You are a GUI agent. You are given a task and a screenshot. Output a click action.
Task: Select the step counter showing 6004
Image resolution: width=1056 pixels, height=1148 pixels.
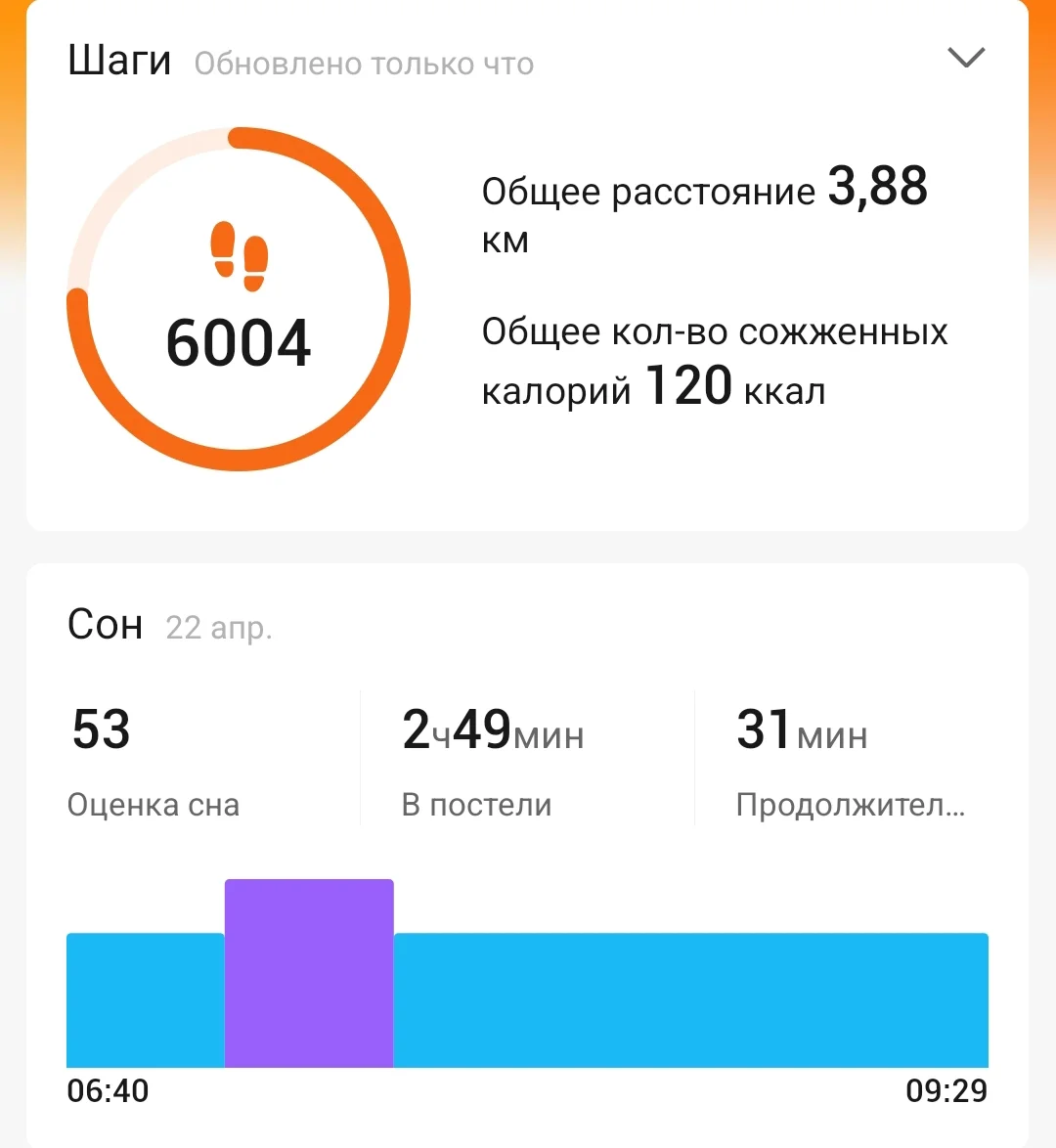tap(238, 344)
